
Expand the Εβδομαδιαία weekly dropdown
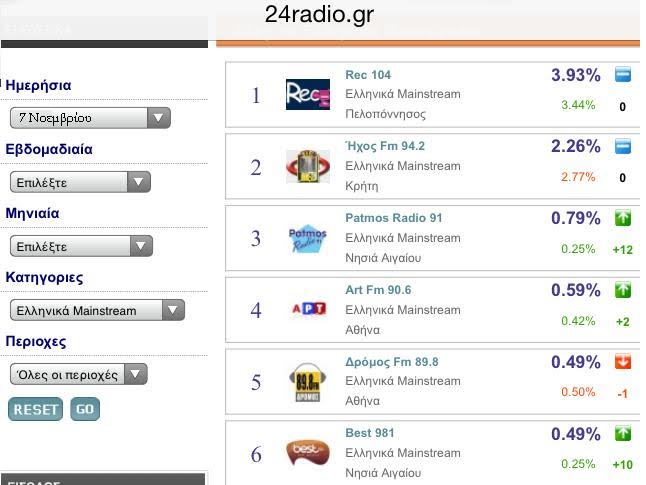coord(80,182)
